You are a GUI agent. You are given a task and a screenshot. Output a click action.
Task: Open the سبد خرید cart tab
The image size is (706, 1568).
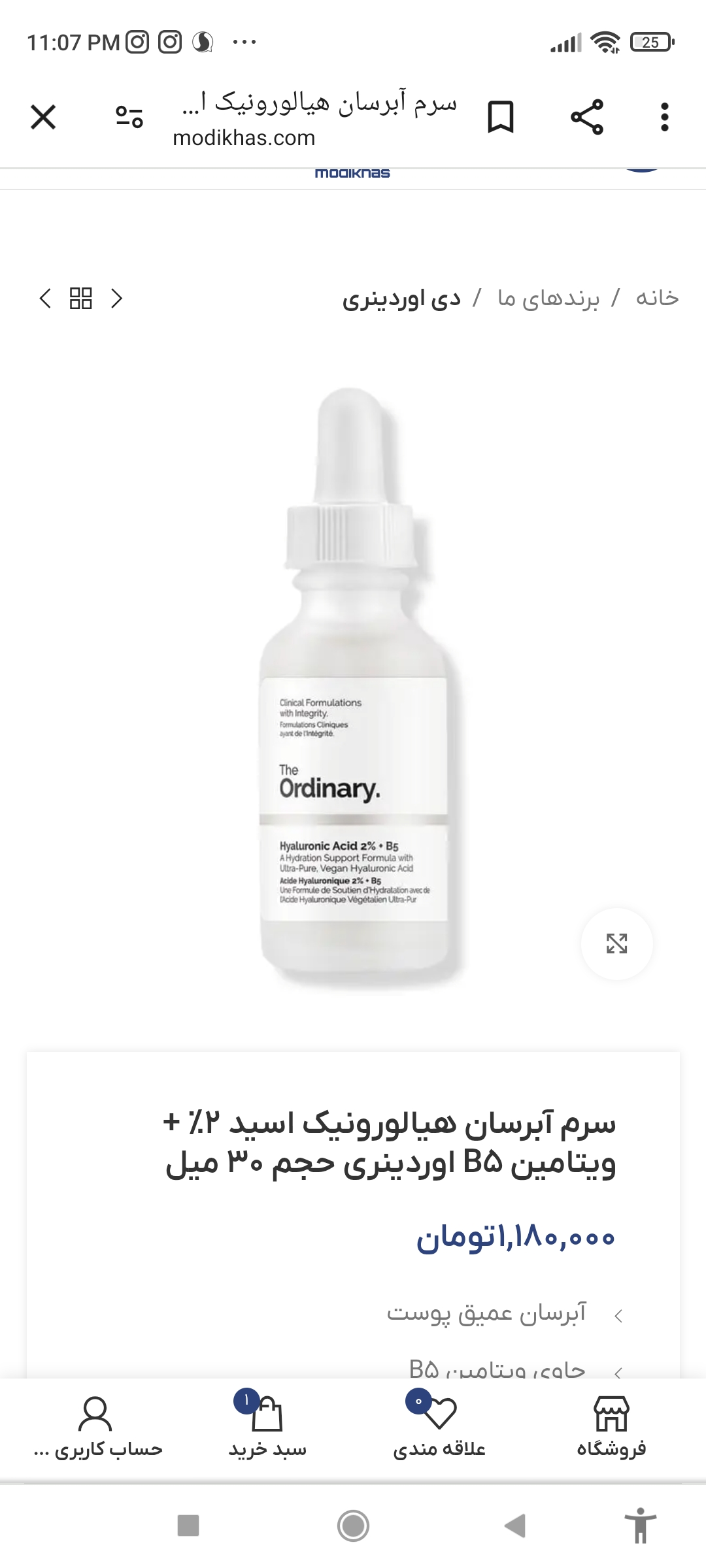pos(267,1427)
